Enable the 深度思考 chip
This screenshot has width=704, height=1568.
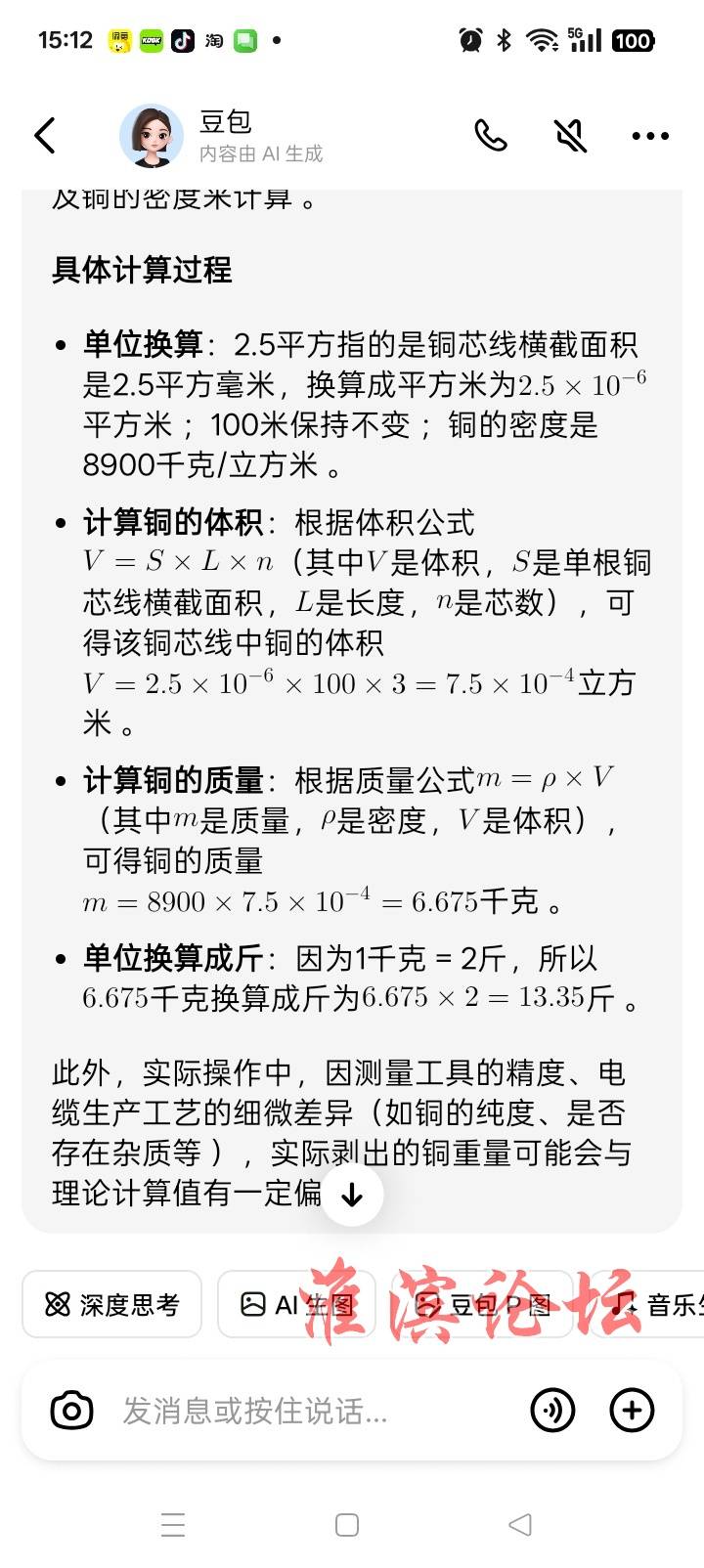112,1304
